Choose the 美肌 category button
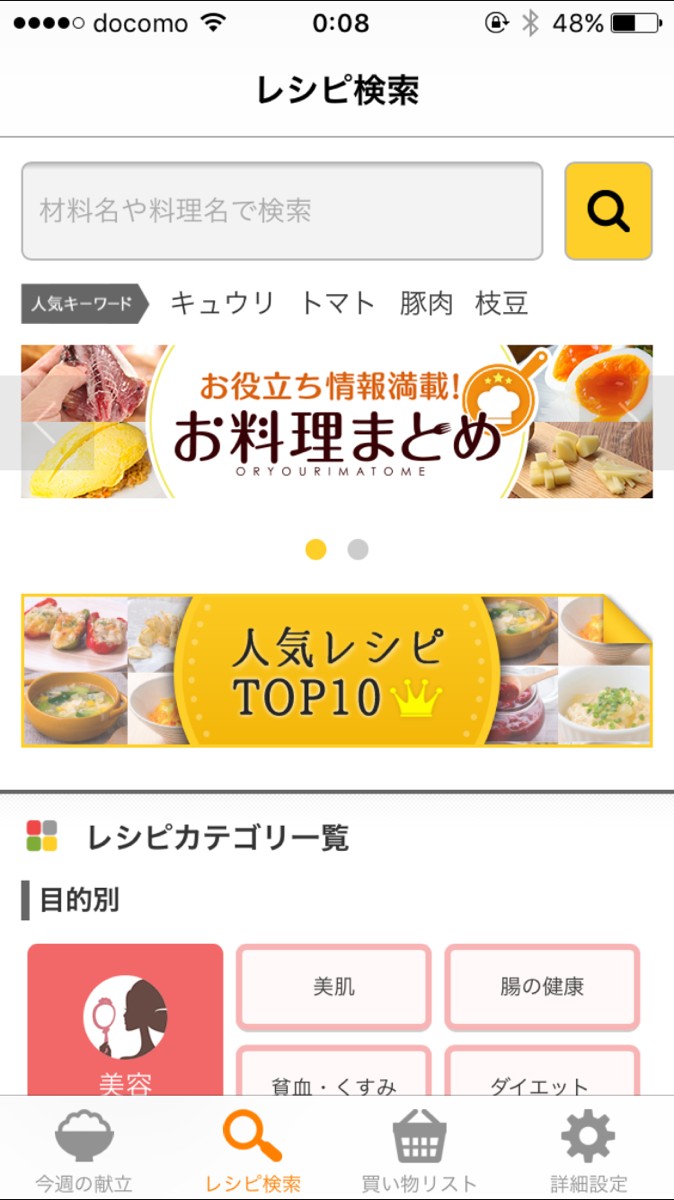Image resolution: width=674 pixels, height=1200 pixels. coord(333,987)
